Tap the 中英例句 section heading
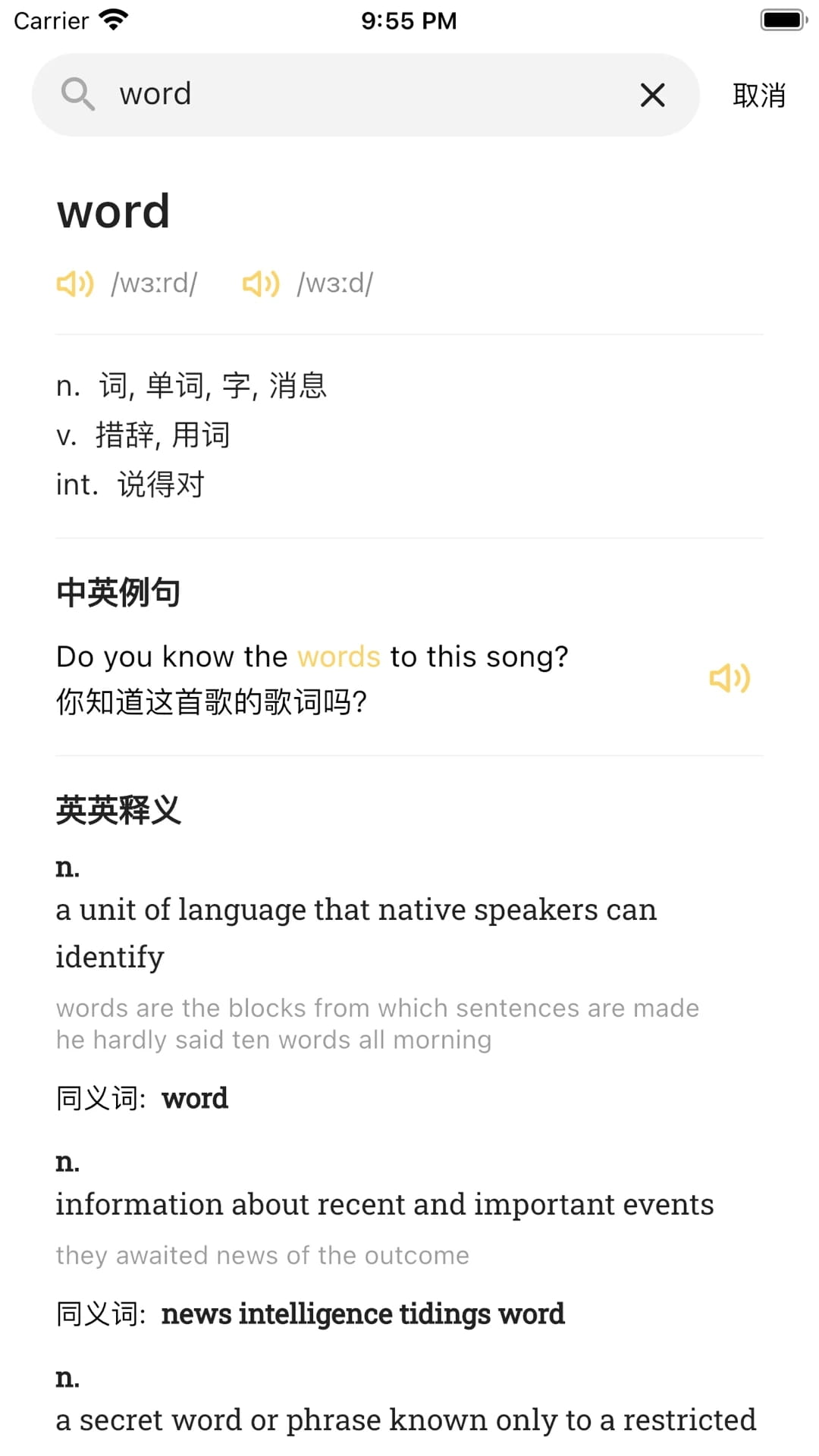 (x=118, y=592)
